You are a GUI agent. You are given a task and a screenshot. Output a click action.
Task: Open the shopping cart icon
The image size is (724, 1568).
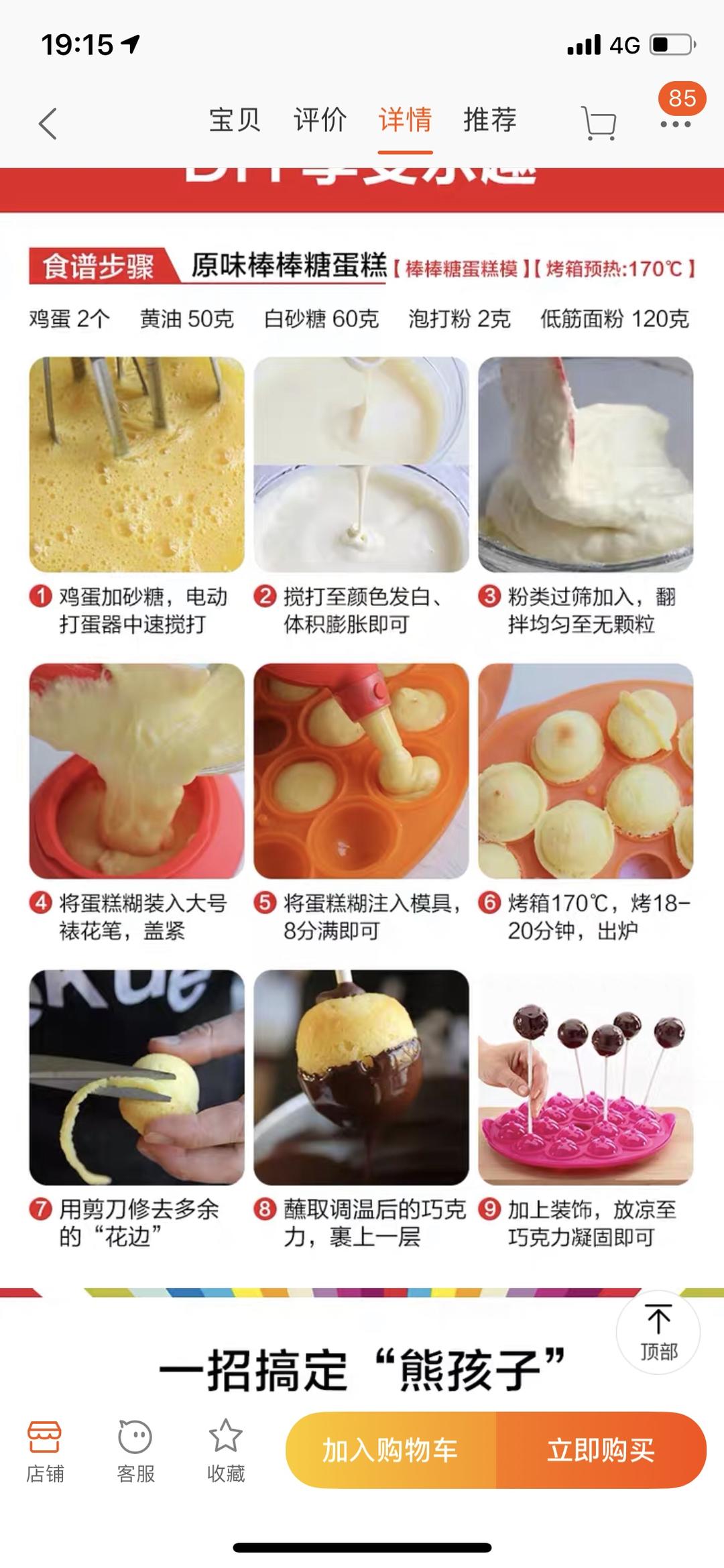tap(598, 123)
